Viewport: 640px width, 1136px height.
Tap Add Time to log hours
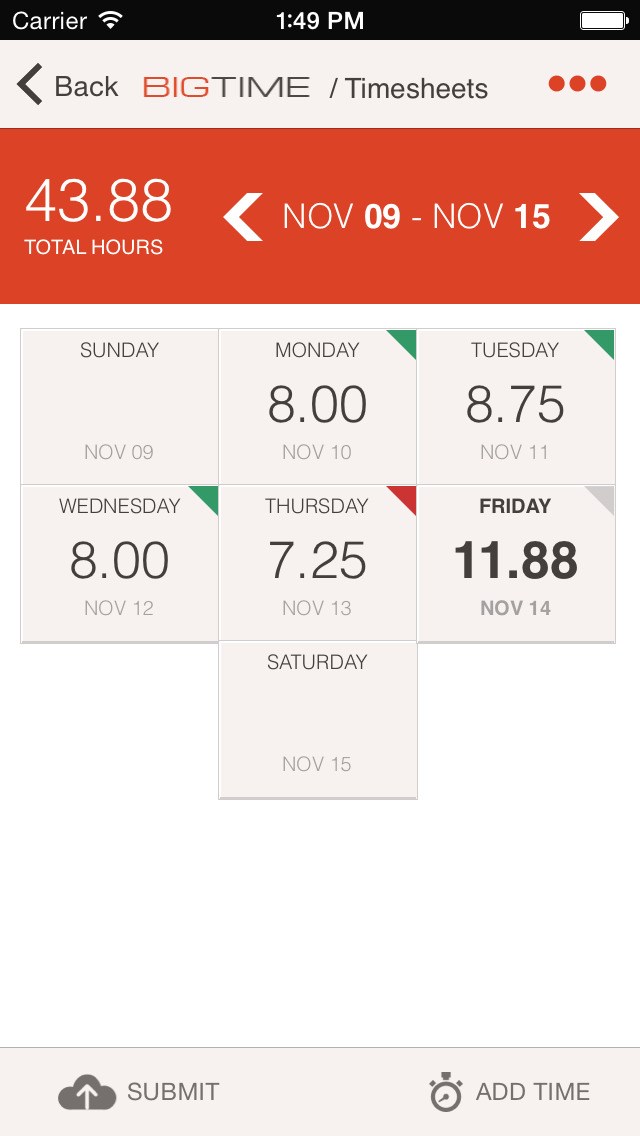pos(510,1092)
